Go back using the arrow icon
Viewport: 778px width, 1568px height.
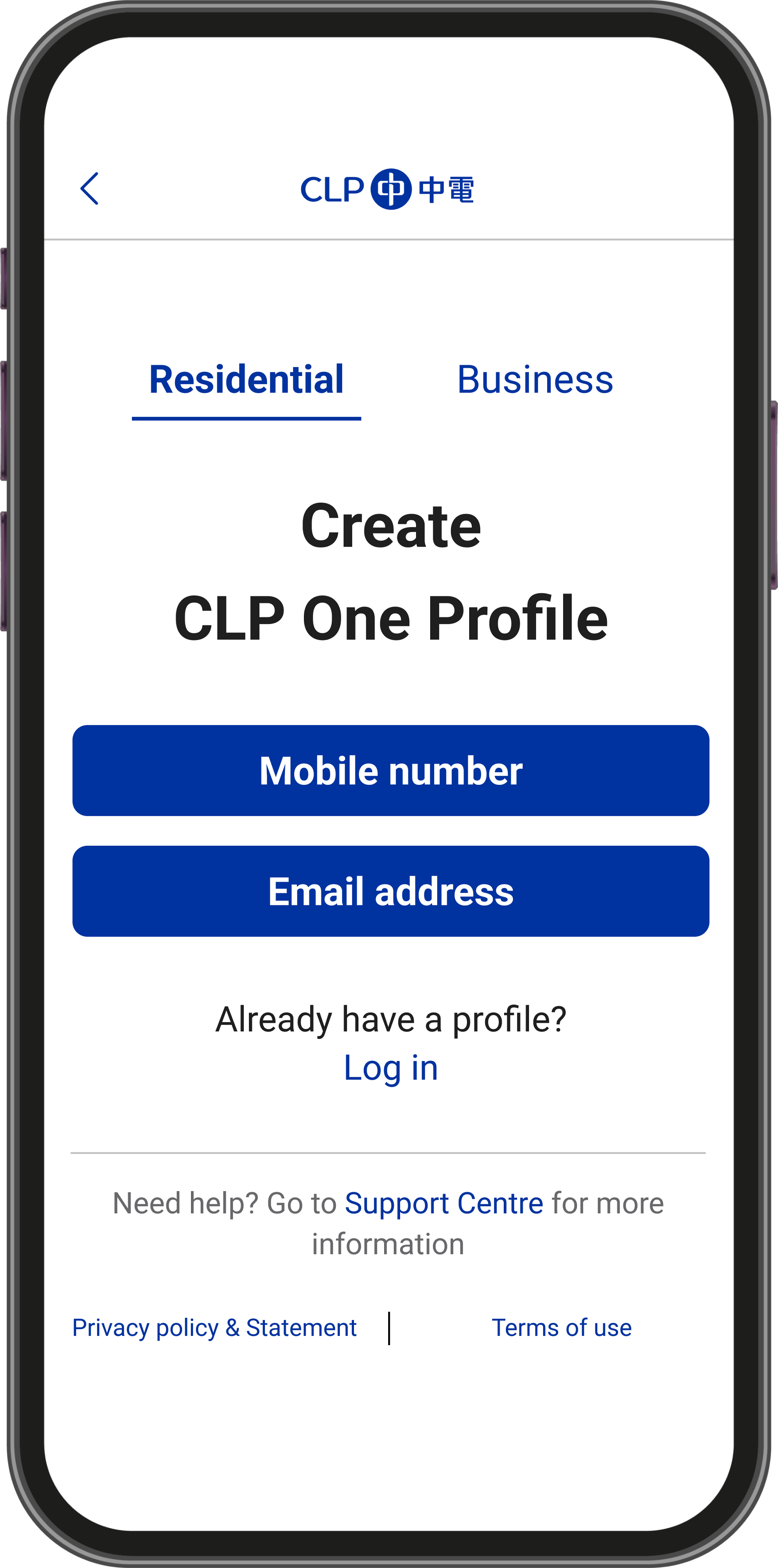click(89, 189)
